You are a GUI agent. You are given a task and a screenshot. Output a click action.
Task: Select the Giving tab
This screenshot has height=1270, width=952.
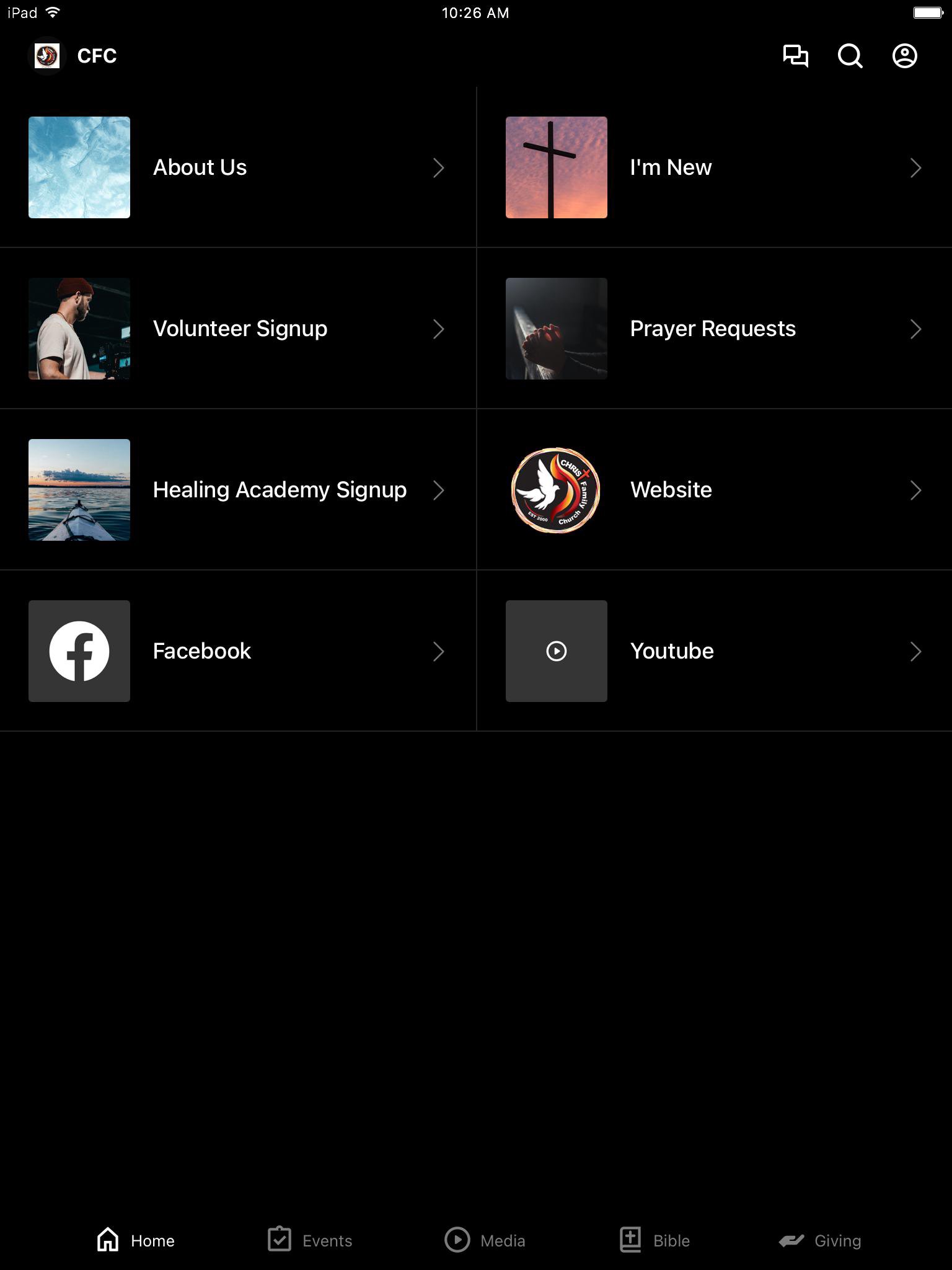[x=820, y=1240]
